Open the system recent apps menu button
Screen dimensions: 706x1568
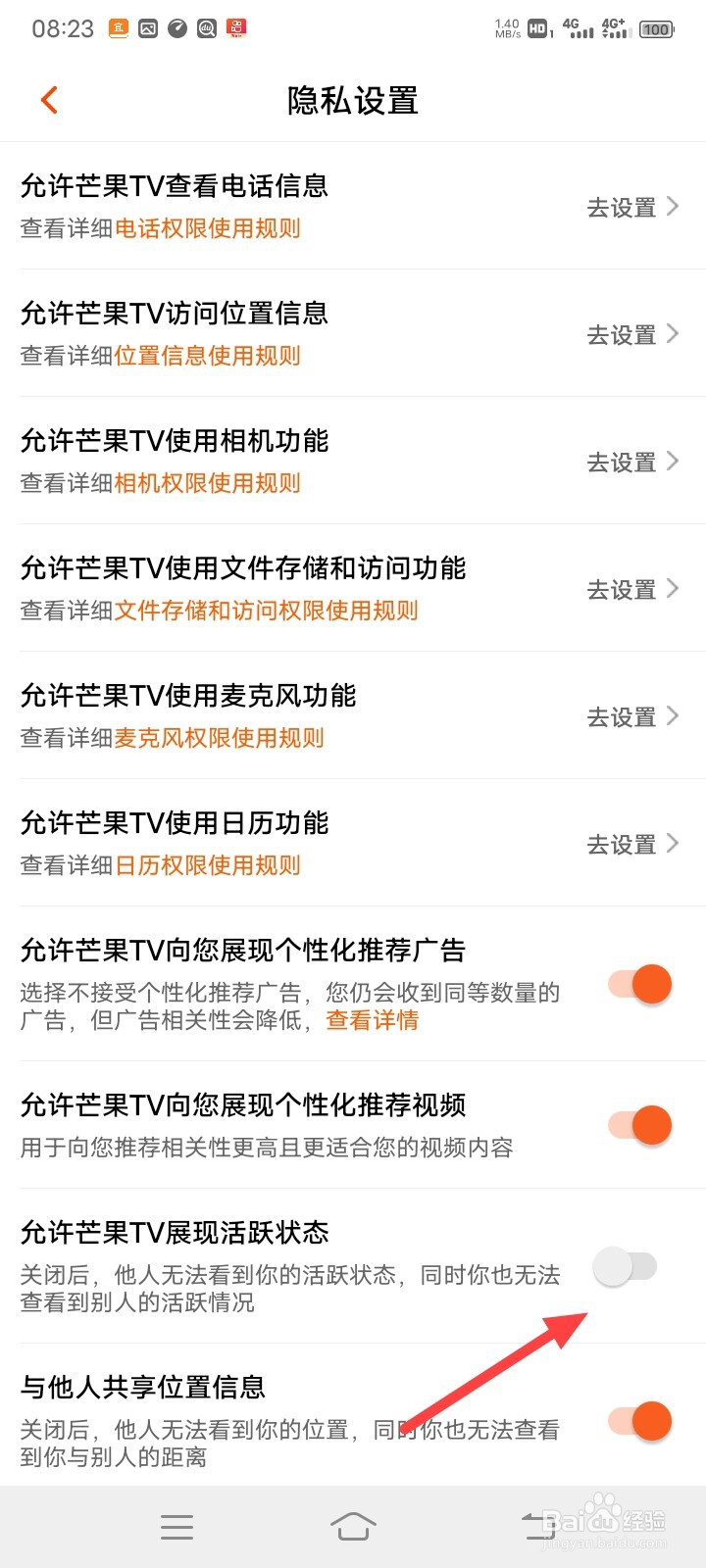point(176,1526)
